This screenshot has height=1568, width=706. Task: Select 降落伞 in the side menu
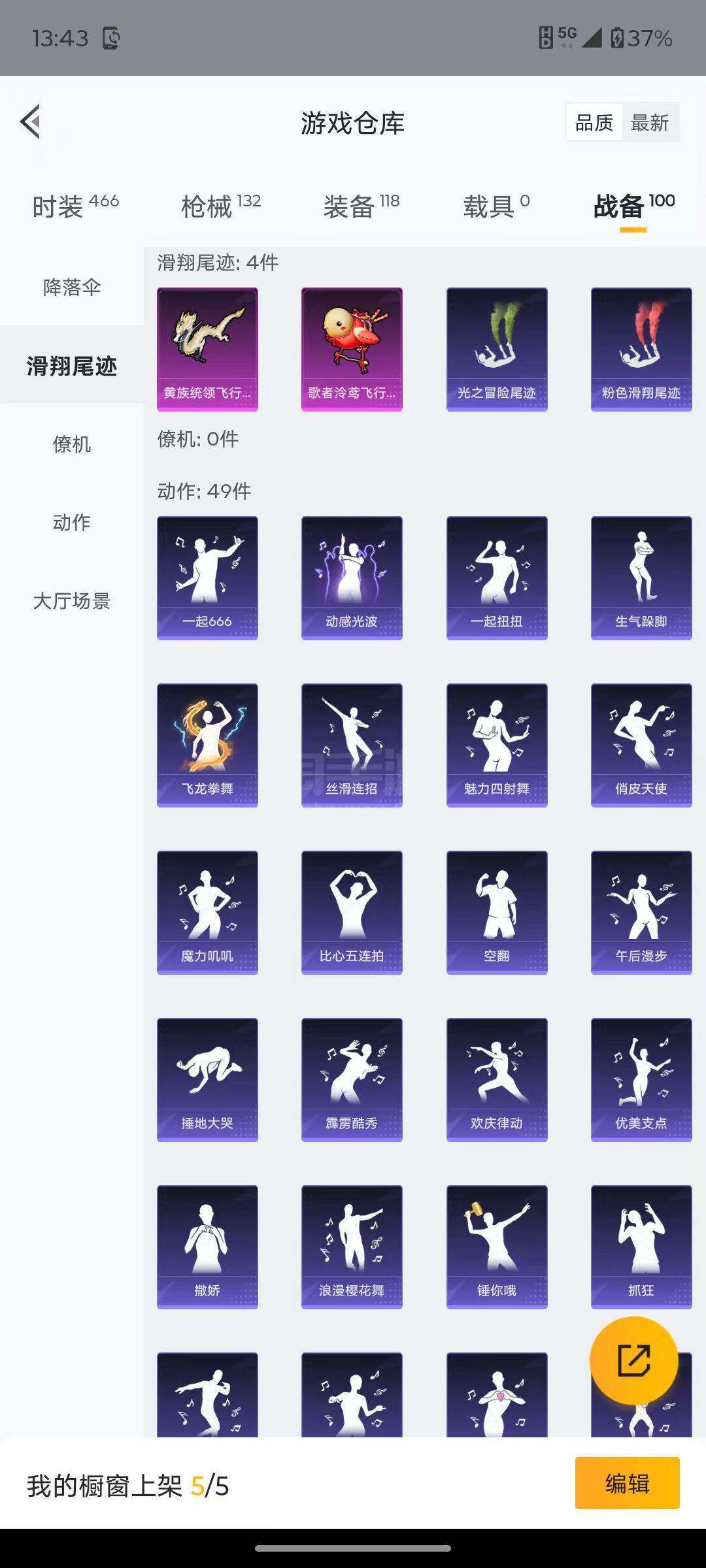click(x=72, y=287)
